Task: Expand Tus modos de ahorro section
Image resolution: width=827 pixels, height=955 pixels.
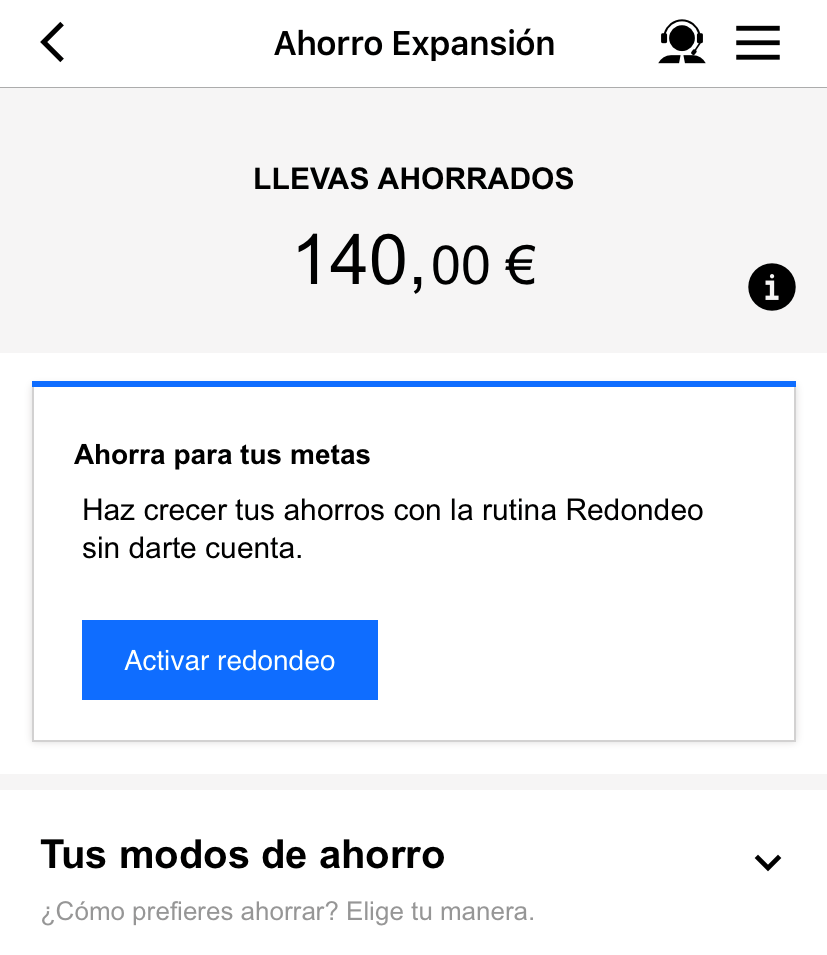Action: point(767,862)
